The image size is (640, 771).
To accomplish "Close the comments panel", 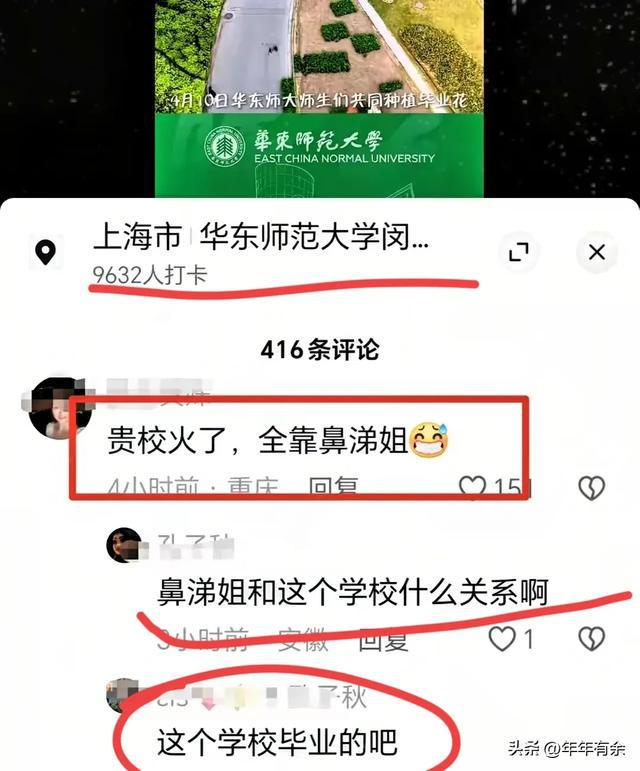I will click(597, 252).
